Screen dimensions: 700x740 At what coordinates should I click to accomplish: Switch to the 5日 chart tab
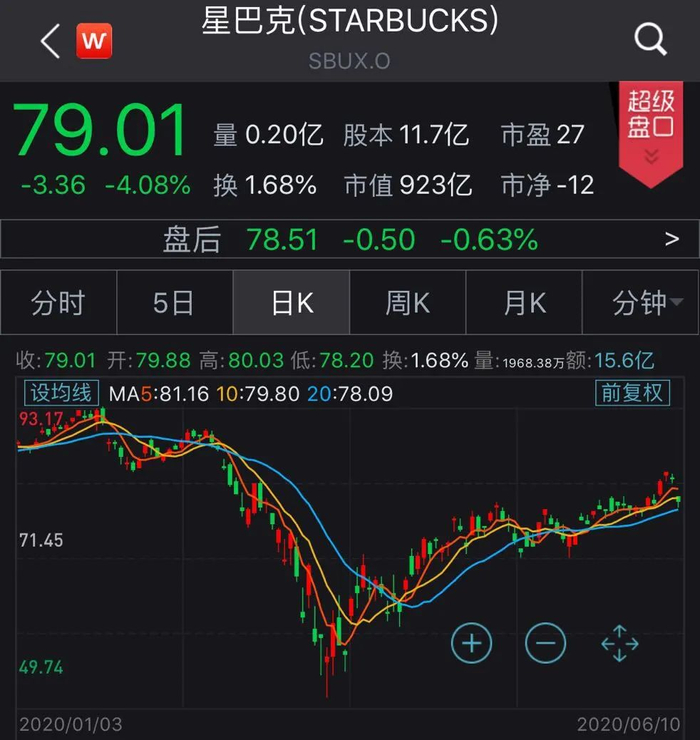click(174, 303)
